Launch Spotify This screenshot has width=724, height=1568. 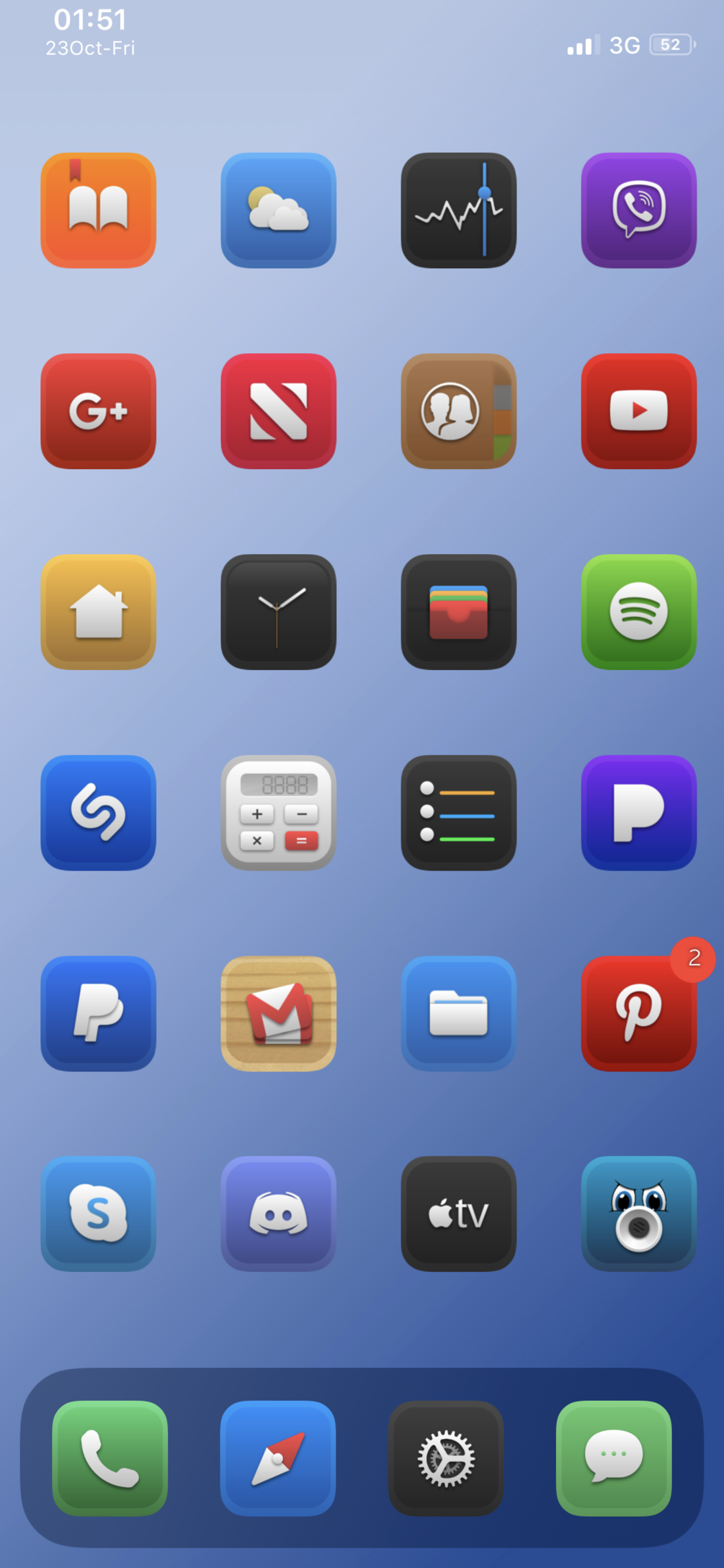point(638,612)
